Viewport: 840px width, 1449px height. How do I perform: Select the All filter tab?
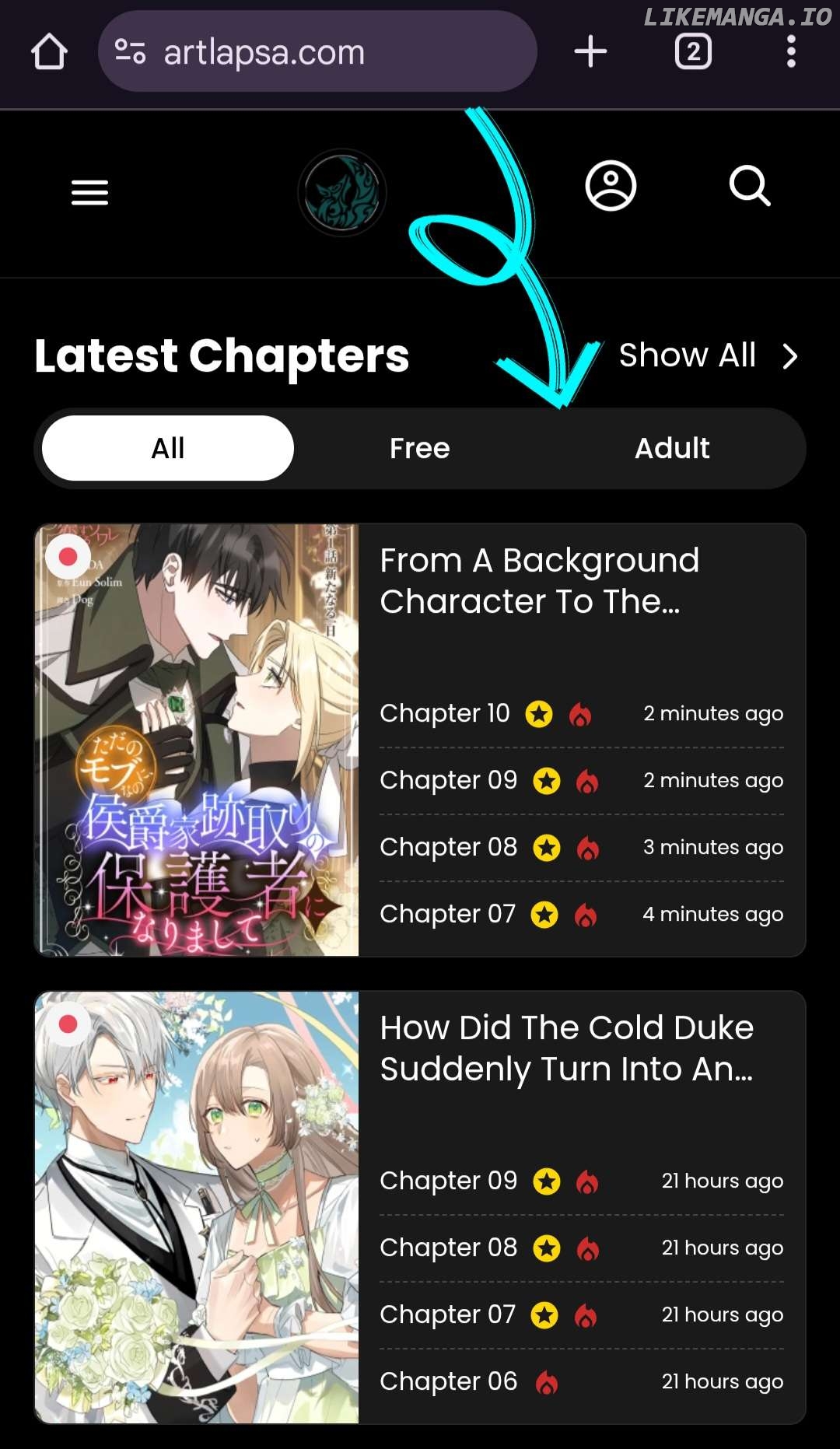tap(168, 448)
